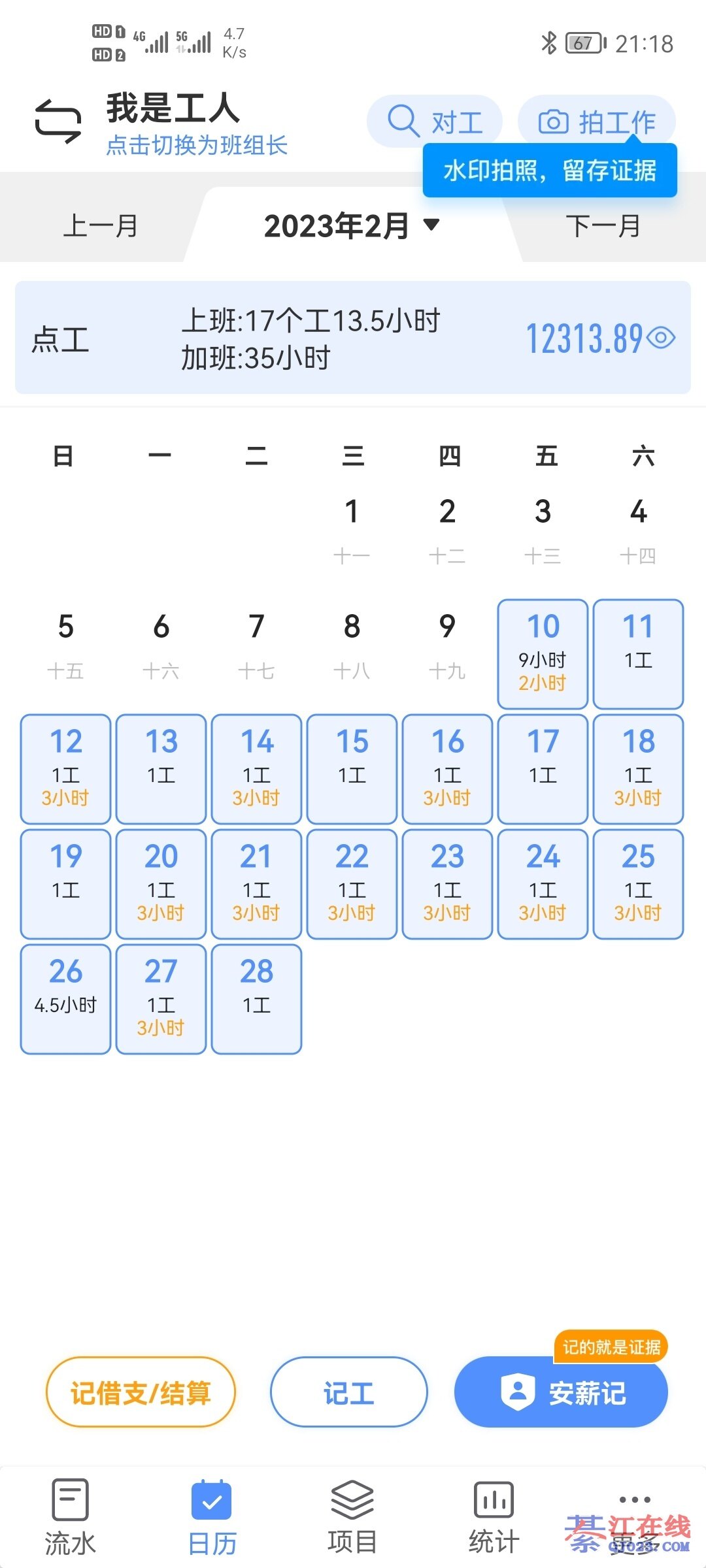Go to next month 下一月

point(603,226)
